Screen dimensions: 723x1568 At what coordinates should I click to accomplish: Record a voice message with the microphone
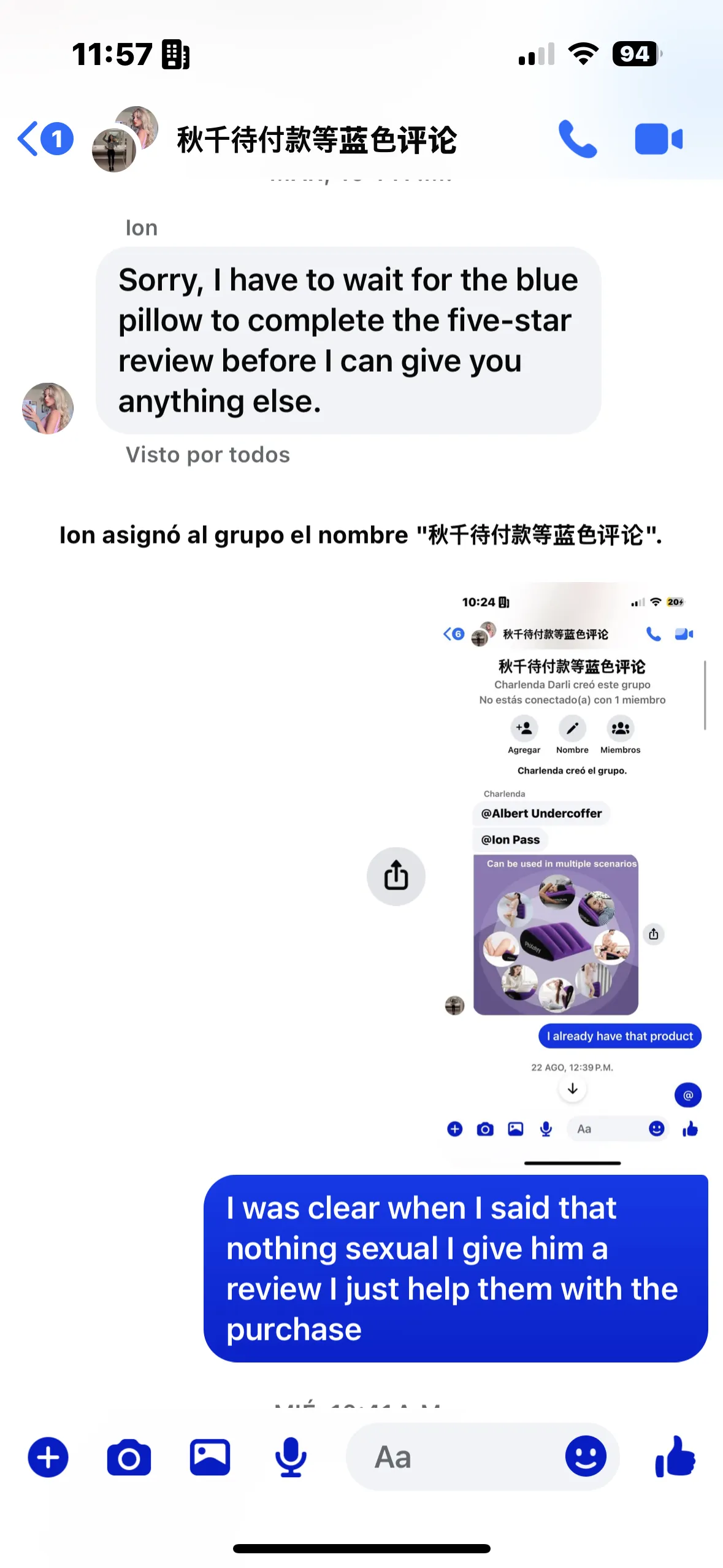tap(290, 1457)
